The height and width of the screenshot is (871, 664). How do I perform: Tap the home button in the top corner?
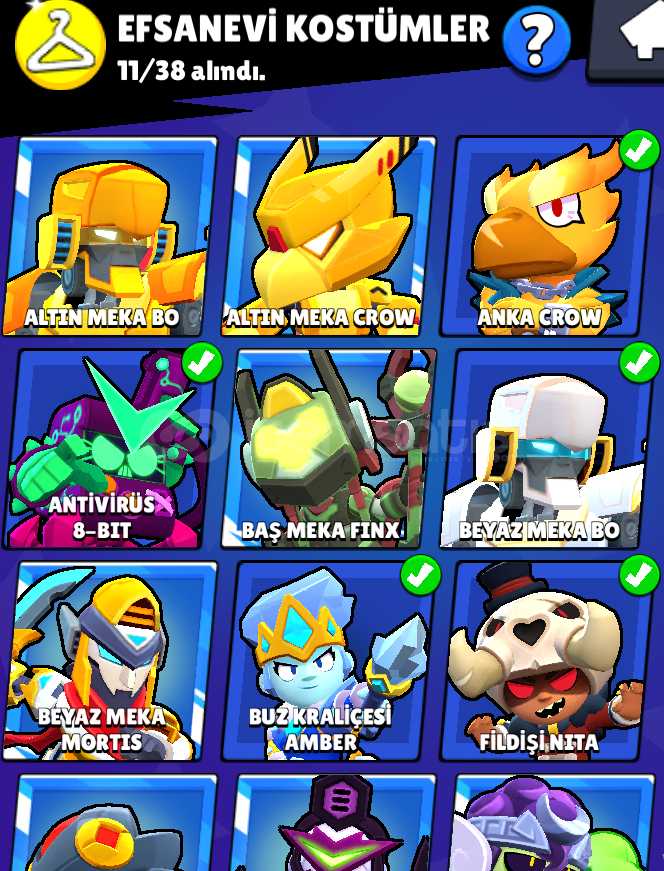click(x=630, y=36)
